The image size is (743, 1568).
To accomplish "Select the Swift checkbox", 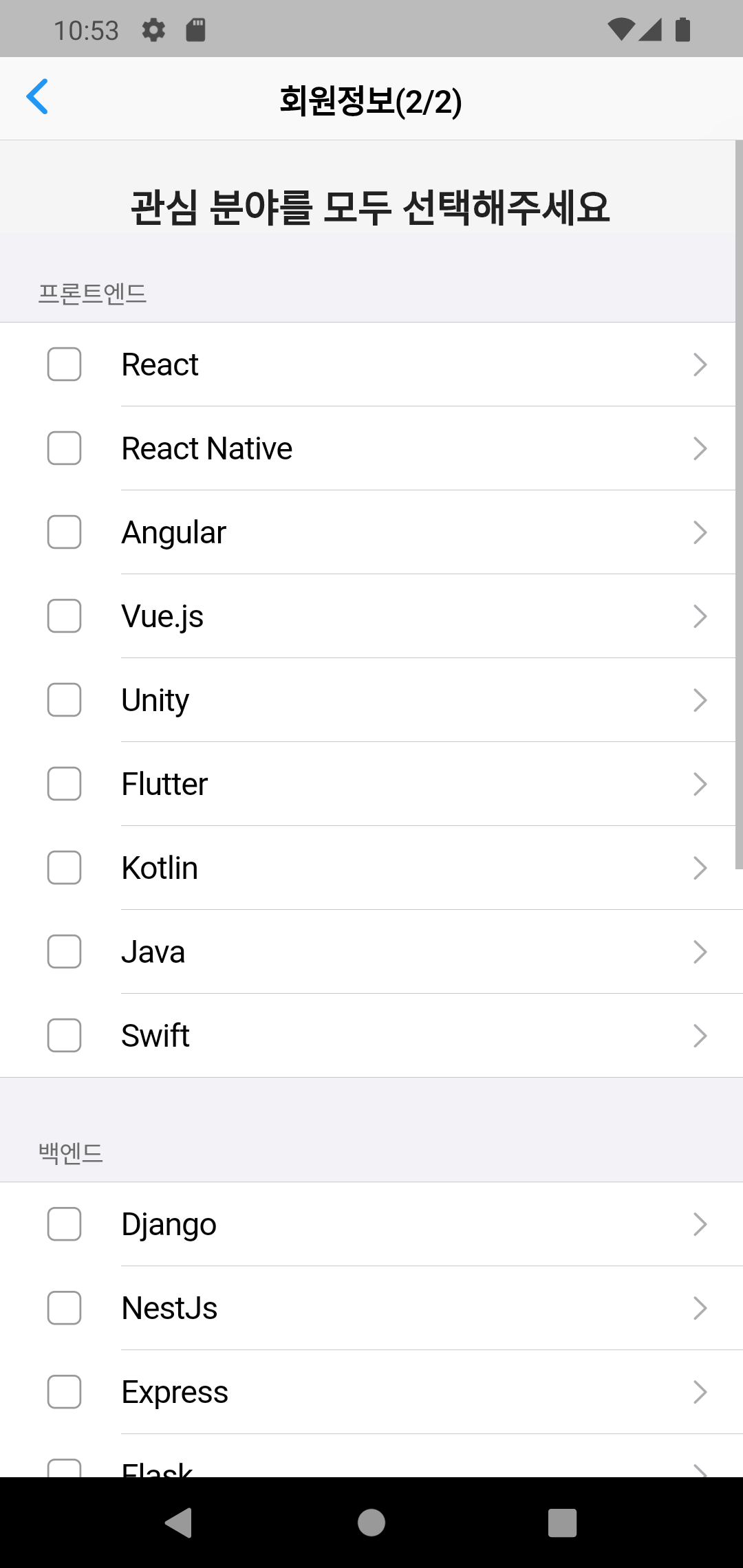I will (64, 1035).
